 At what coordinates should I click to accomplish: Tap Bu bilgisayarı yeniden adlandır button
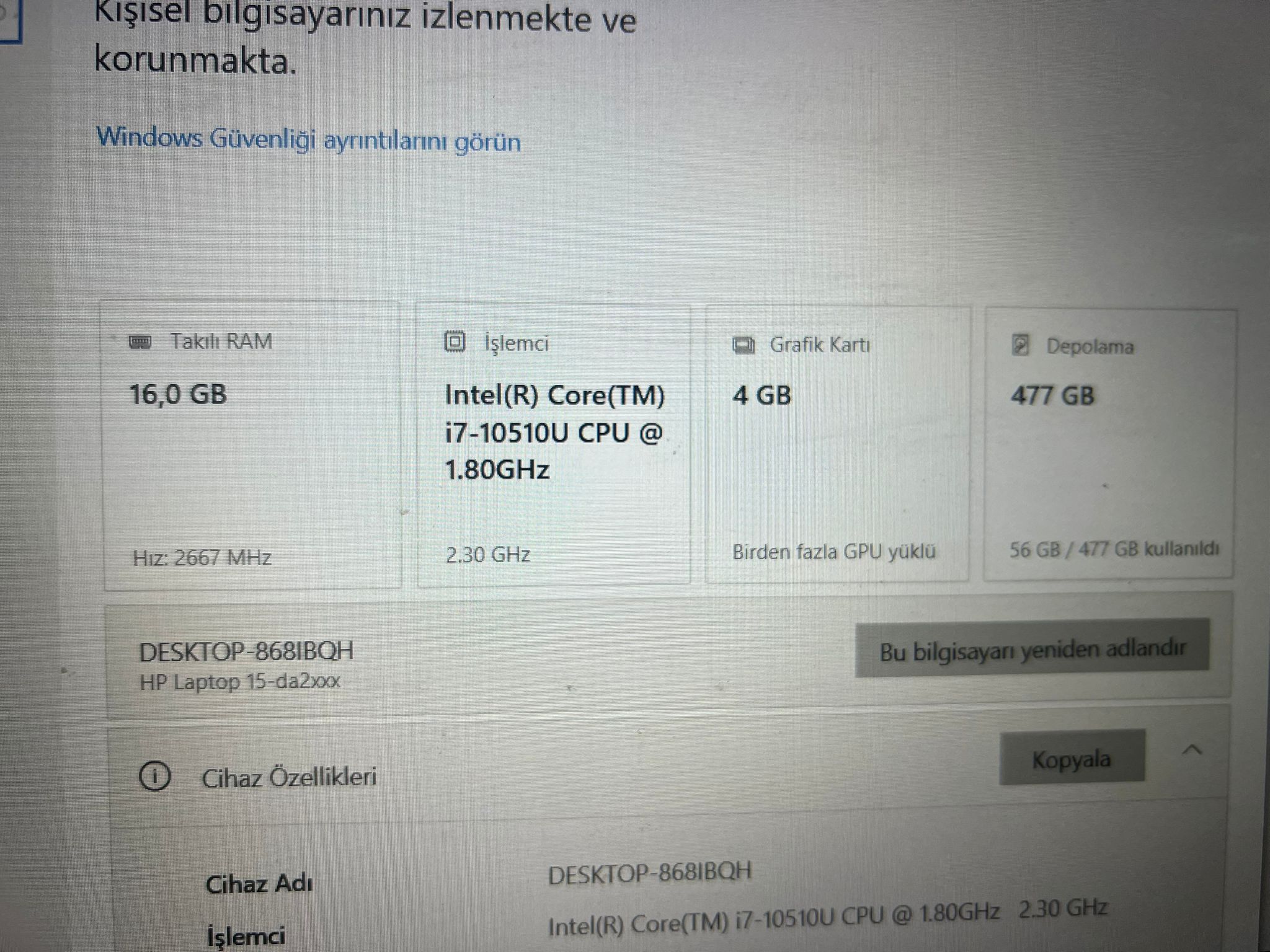(x=1032, y=650)
